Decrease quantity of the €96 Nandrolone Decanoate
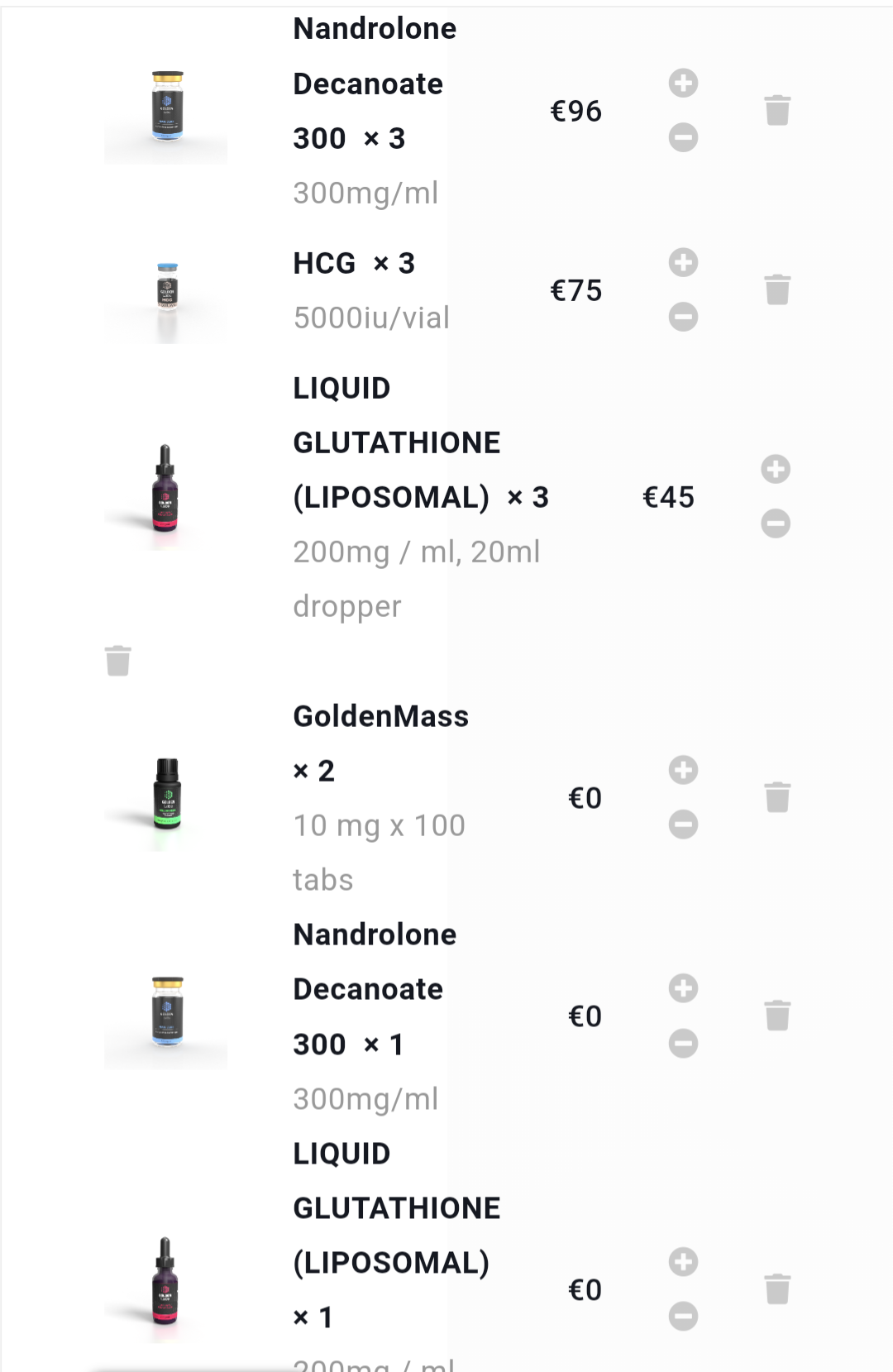 pyautogui.click(x=683, y=137)
